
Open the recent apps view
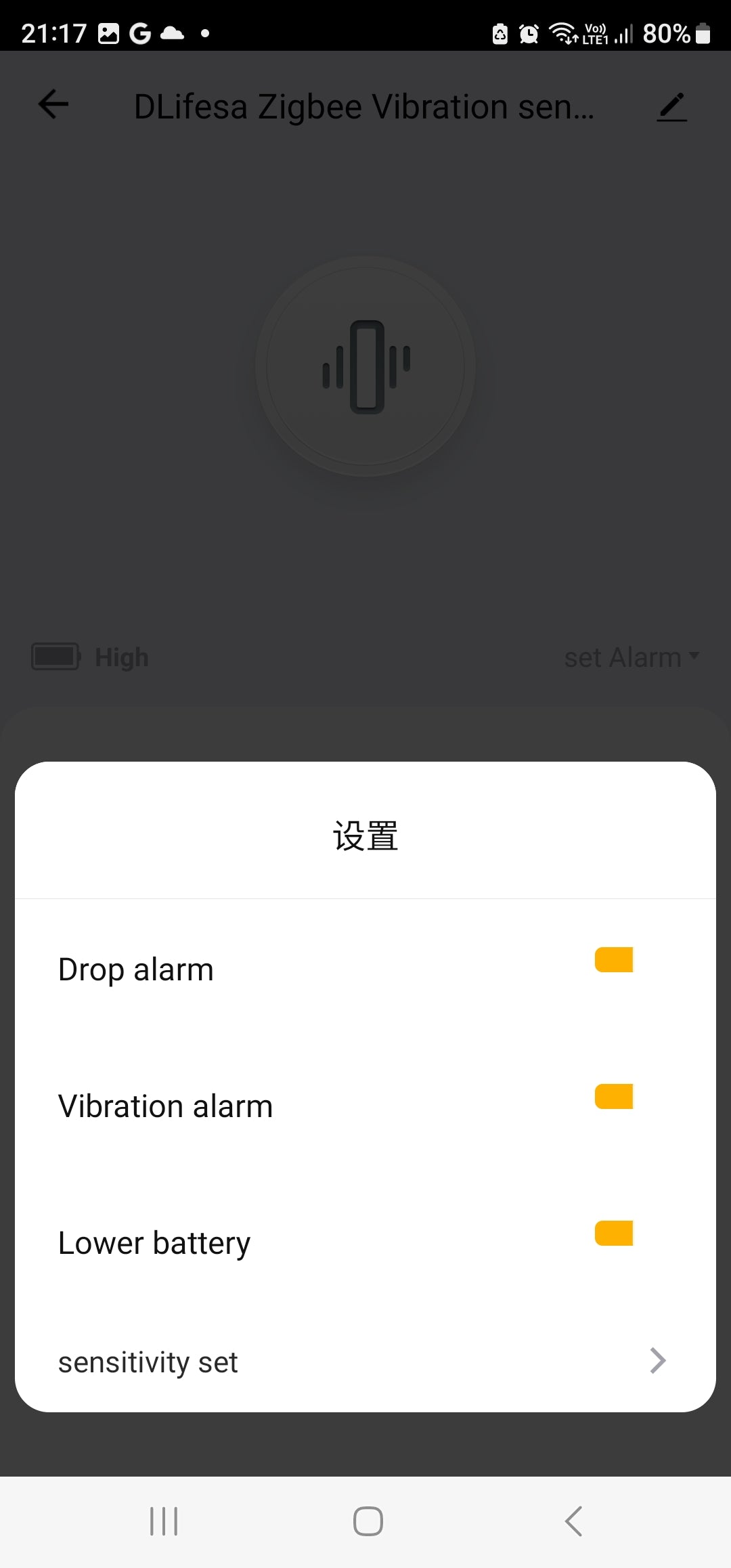click(x=164, y=1521)
